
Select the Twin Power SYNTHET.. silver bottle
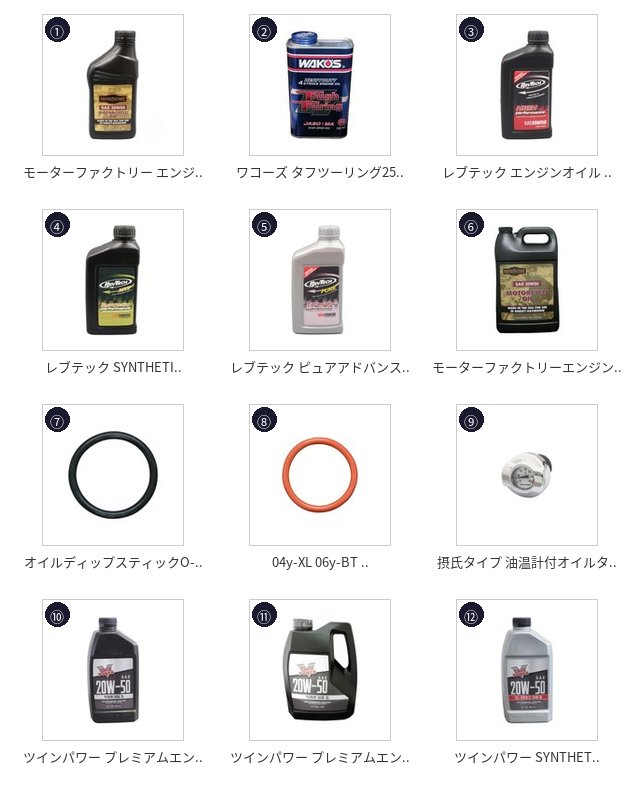[527, 670]
